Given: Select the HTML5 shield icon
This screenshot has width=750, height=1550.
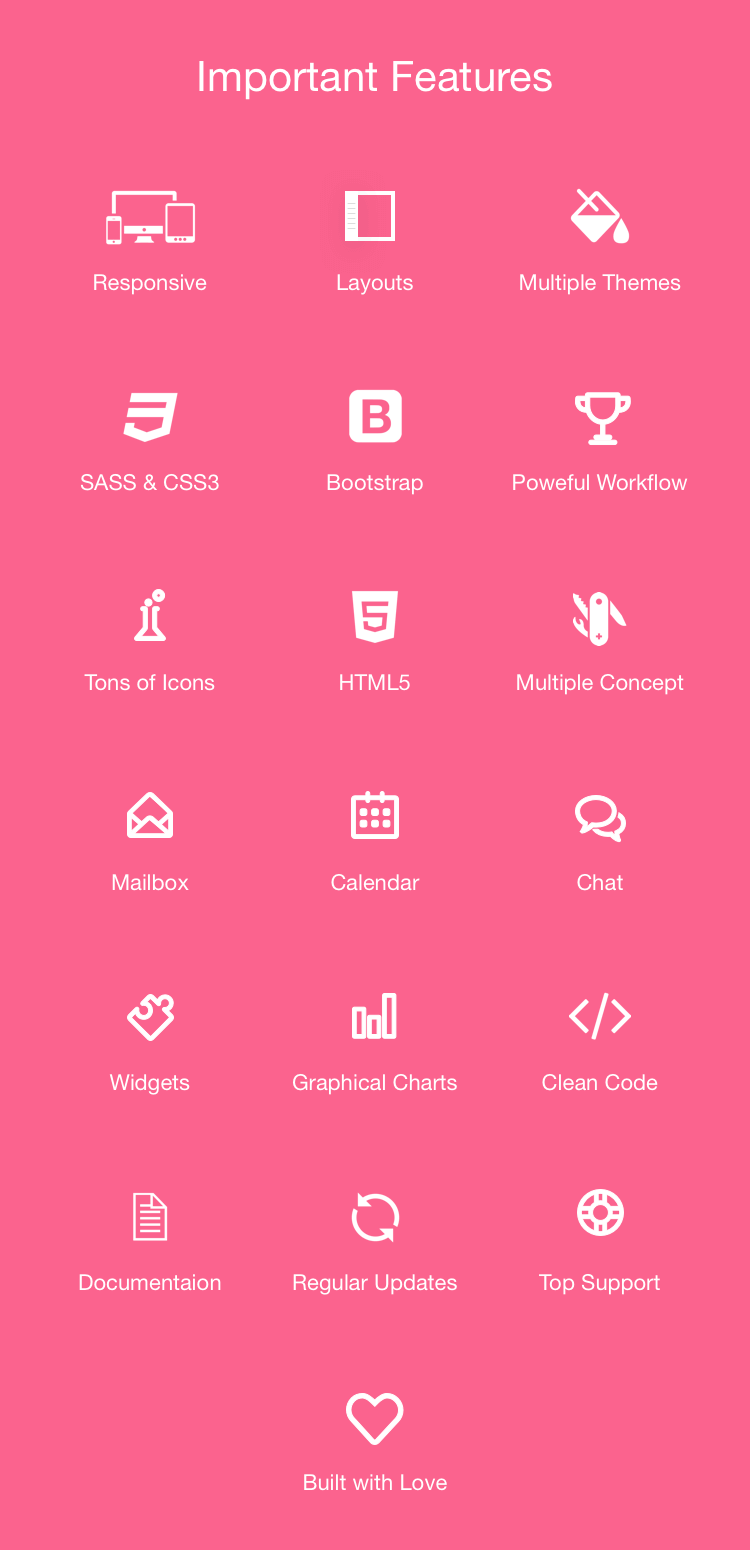Looking at the screenshot, I should (375, 615).
